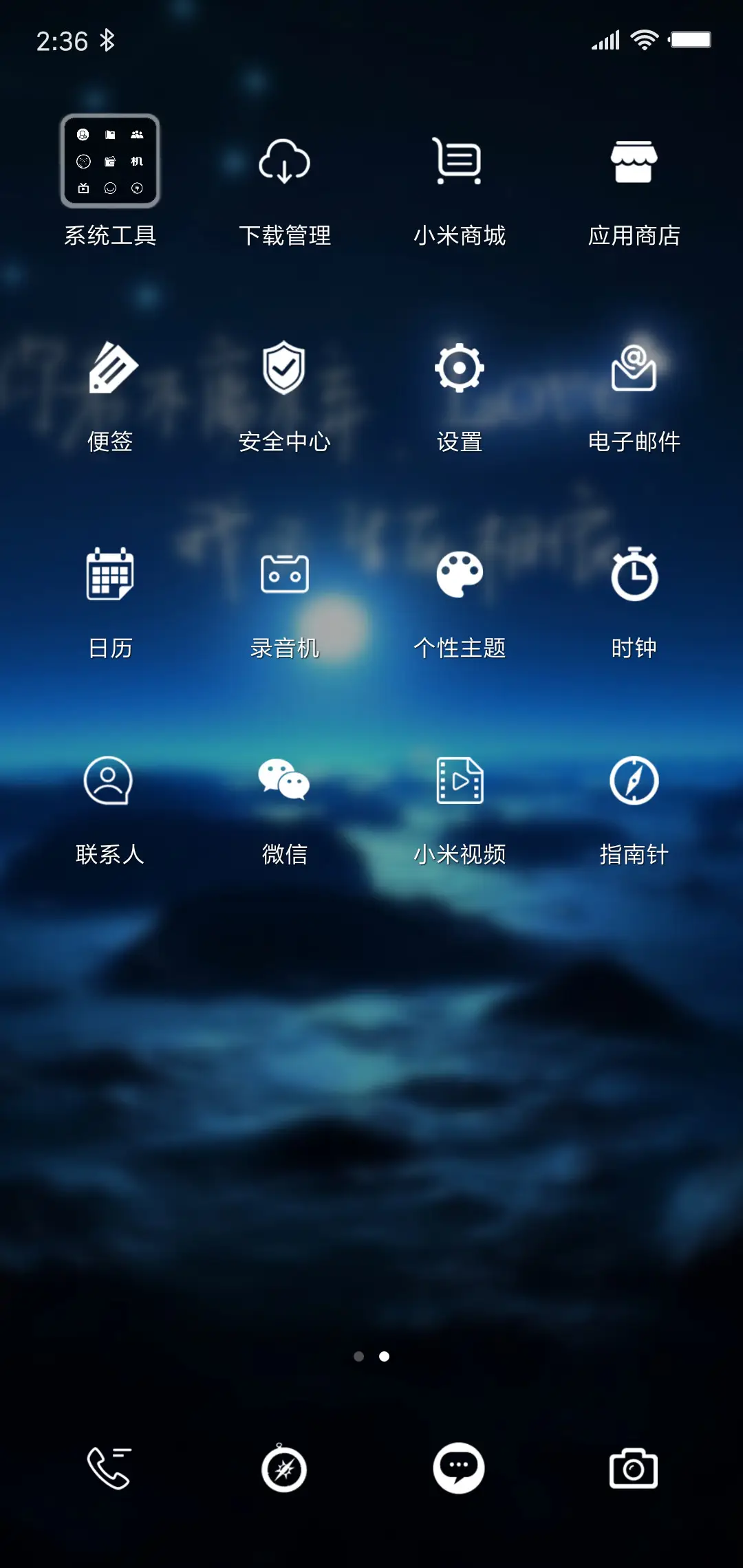Open the 指南针 compass app
743x1568 pixels.
633,782
